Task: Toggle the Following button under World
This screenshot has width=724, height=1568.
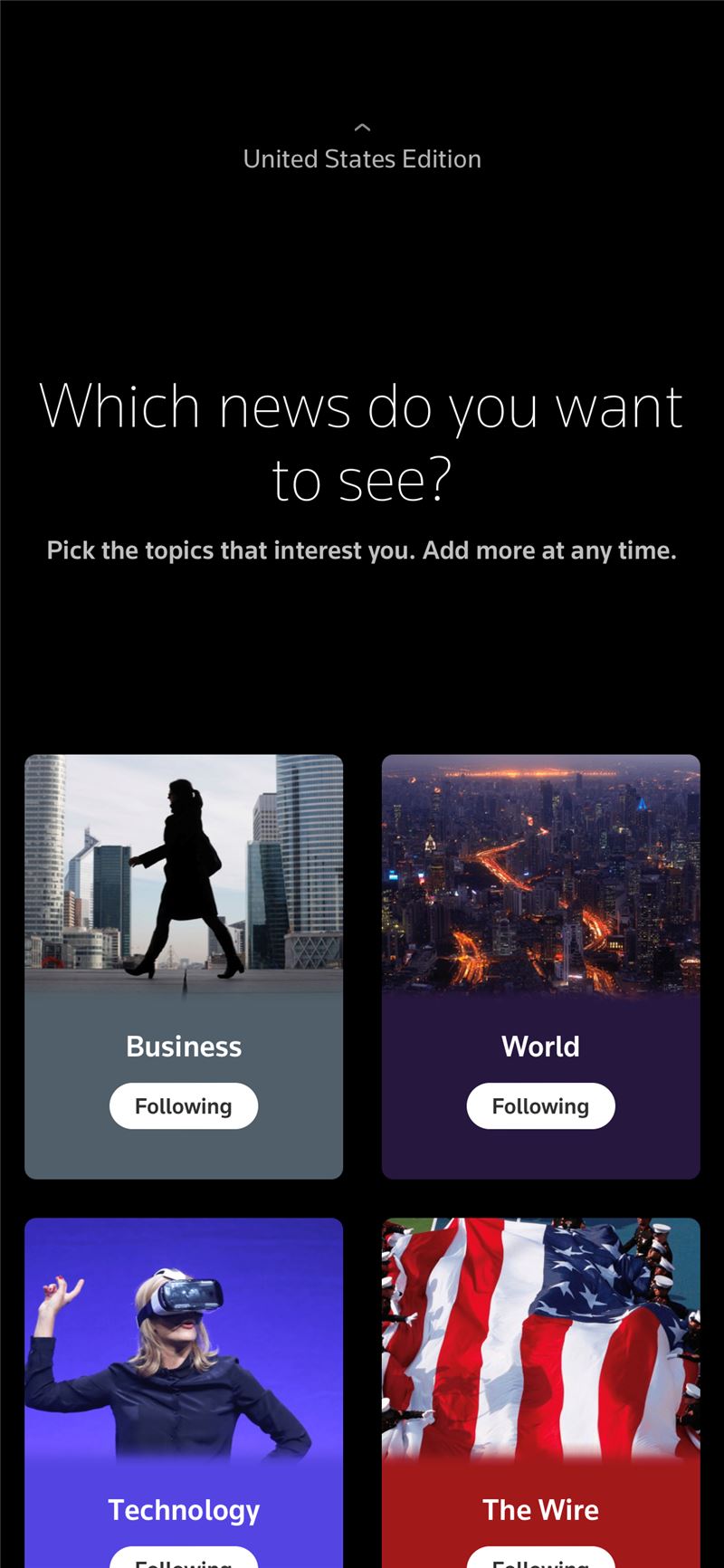Action: pos(540,1105)
